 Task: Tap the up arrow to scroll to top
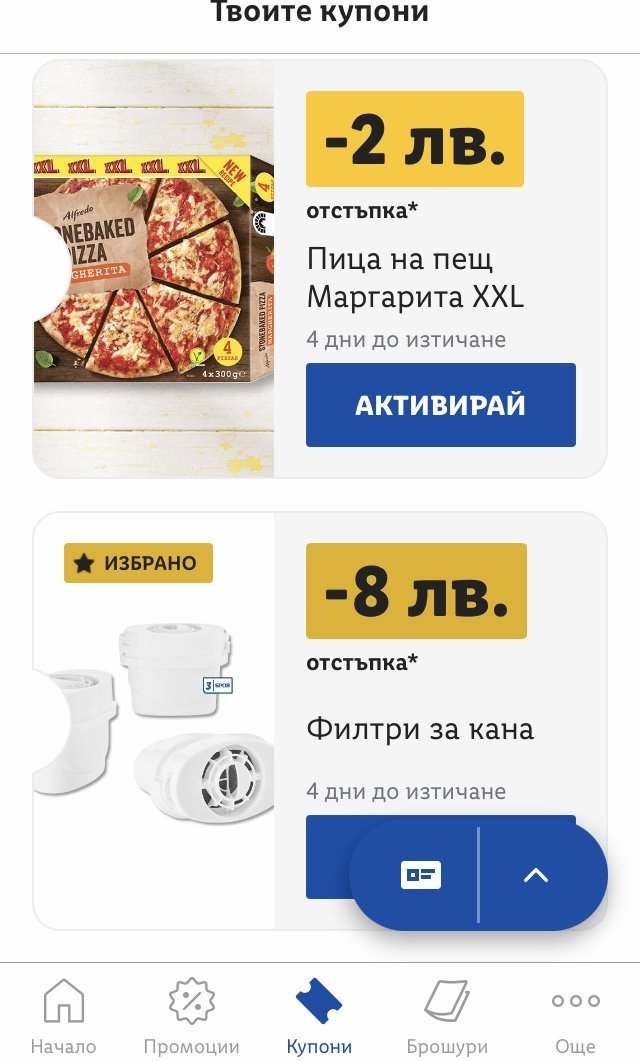[536, 875]
